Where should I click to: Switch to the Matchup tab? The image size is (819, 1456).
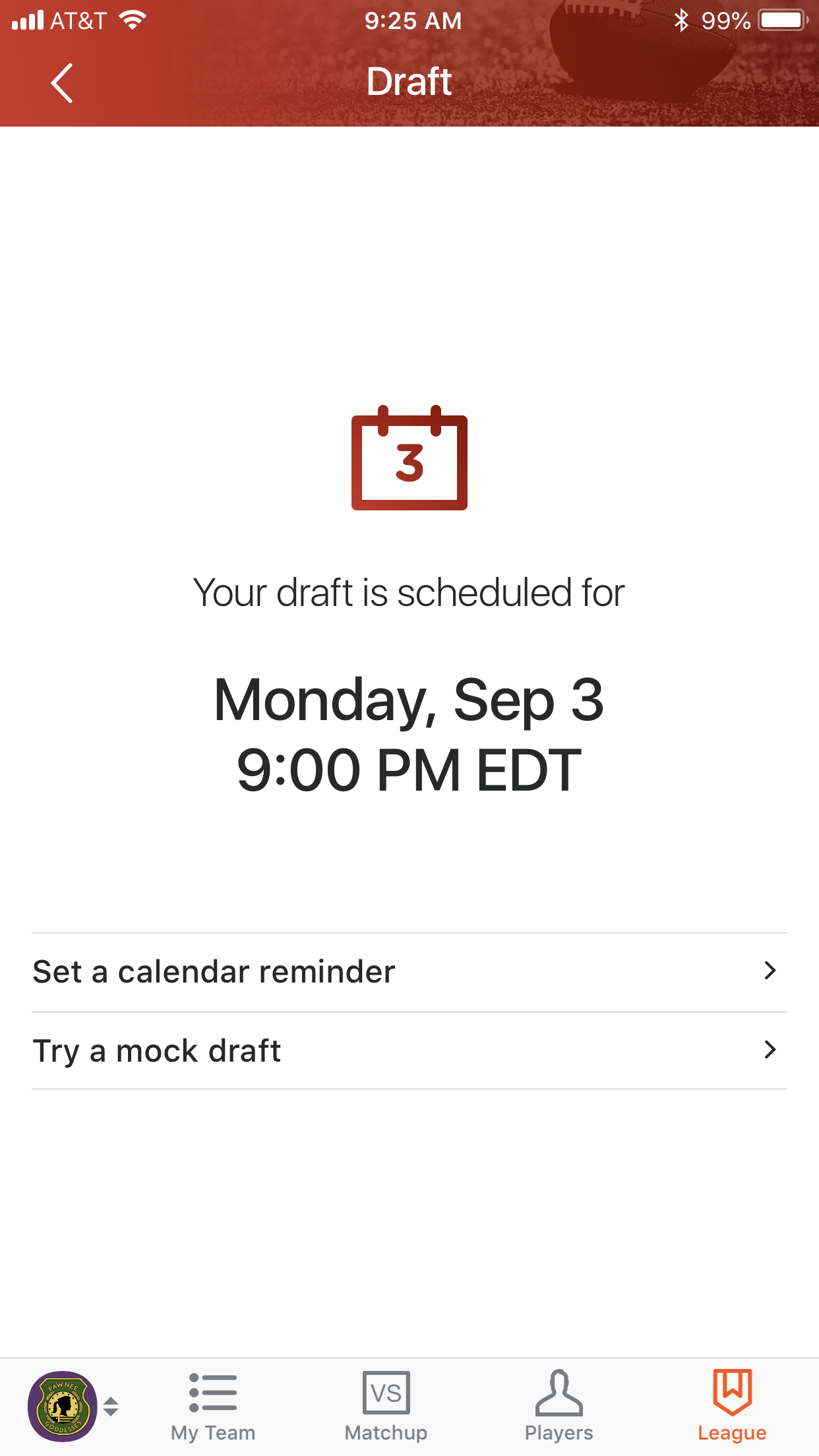pos(386,1407)
